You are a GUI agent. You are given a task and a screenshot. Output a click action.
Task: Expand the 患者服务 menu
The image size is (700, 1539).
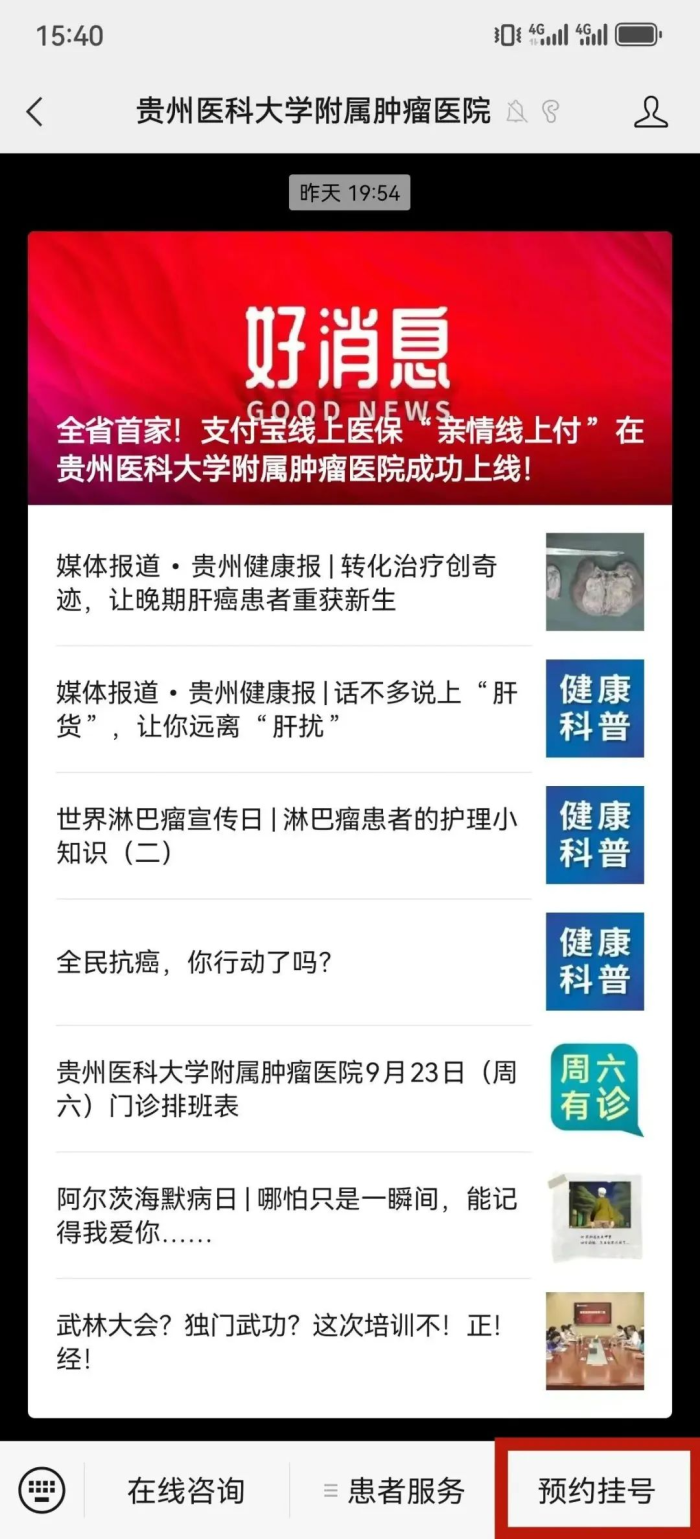click(x=395, y=1490)
